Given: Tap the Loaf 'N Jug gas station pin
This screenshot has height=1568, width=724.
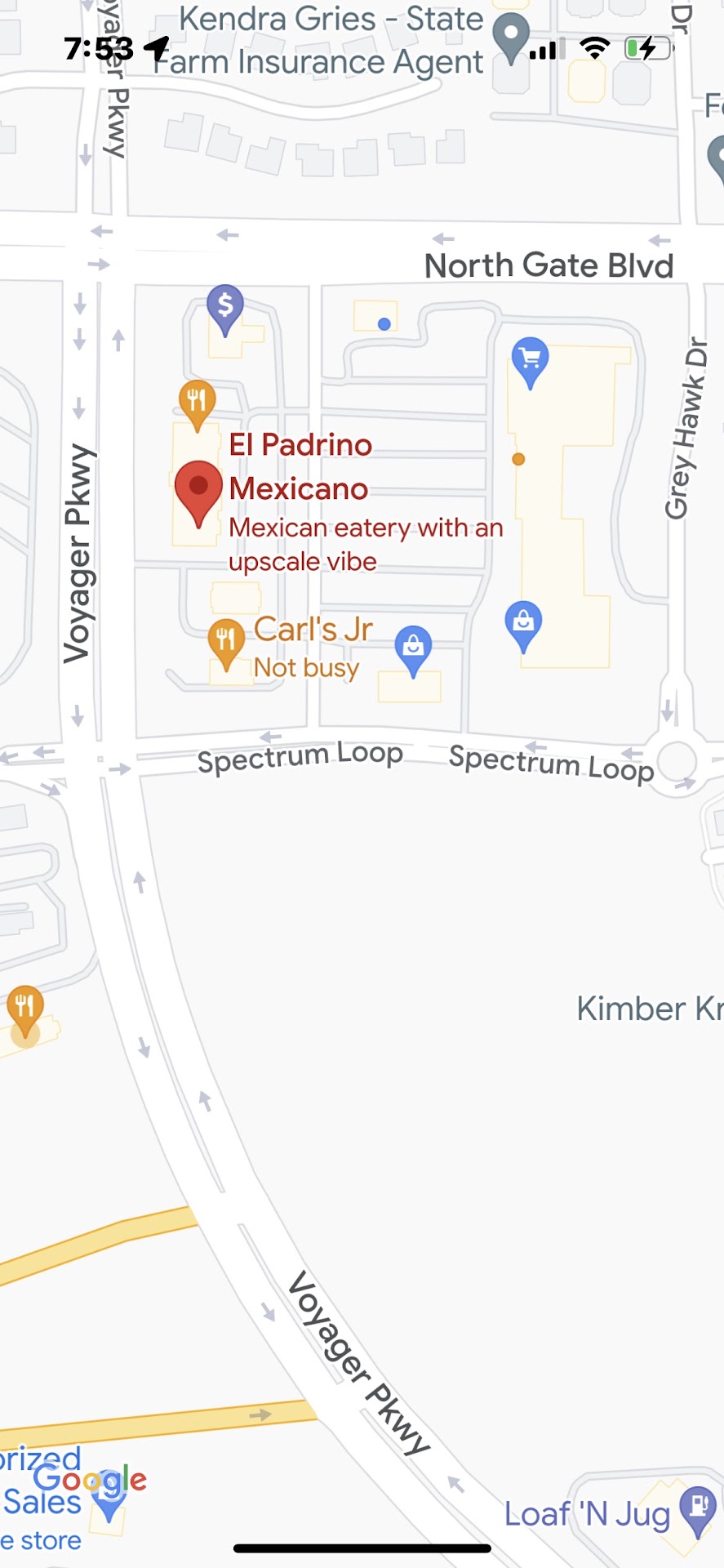Looking at the screenshot, I should coord(698,1507).
